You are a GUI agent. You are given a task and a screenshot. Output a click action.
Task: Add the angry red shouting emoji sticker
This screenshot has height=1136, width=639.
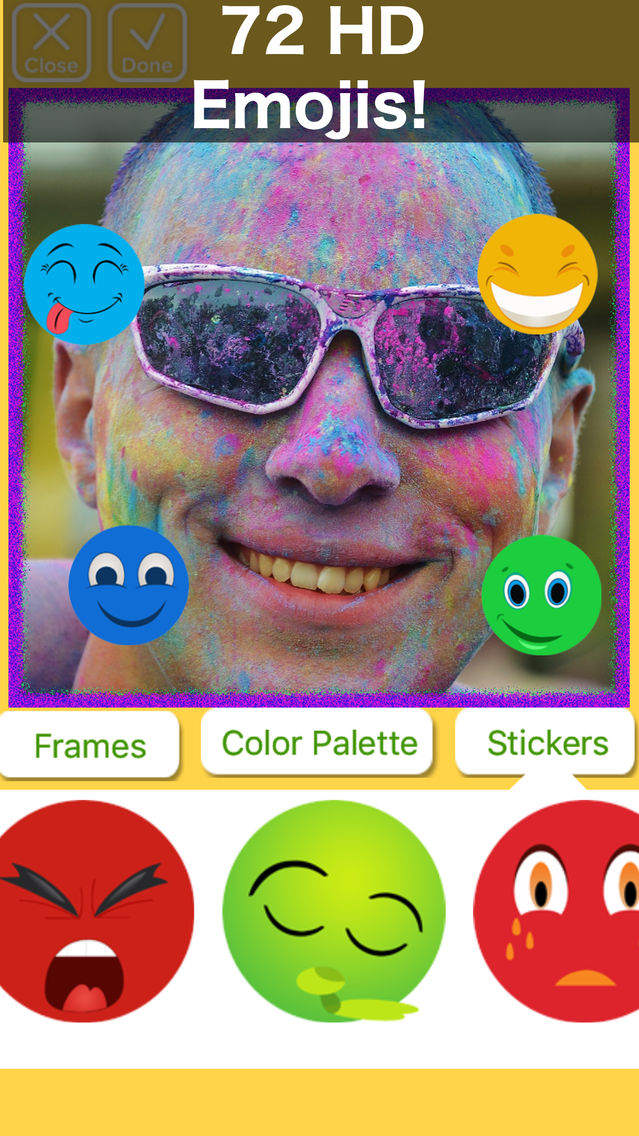[x=88, y=912]
